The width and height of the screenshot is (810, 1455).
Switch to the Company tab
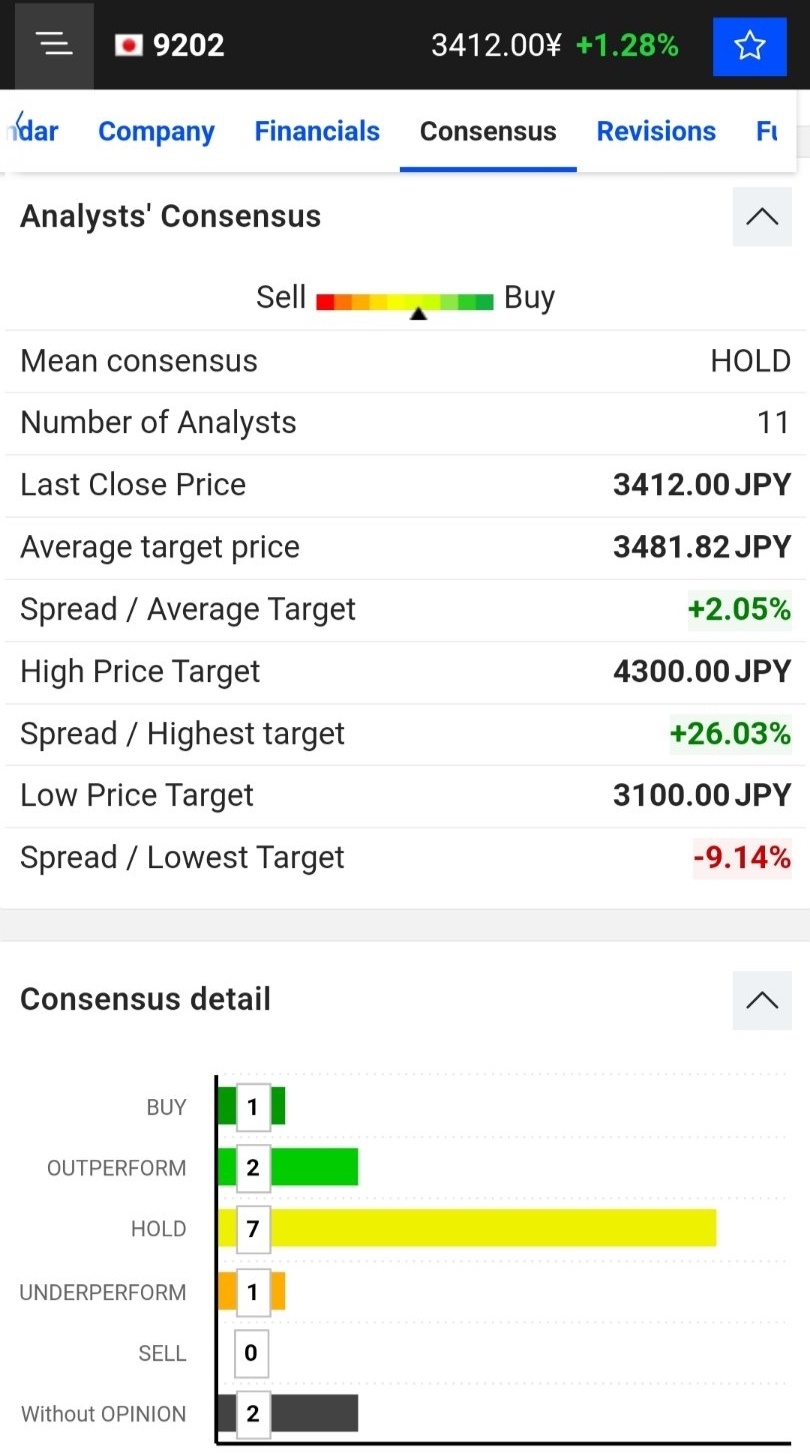(156, 132)
